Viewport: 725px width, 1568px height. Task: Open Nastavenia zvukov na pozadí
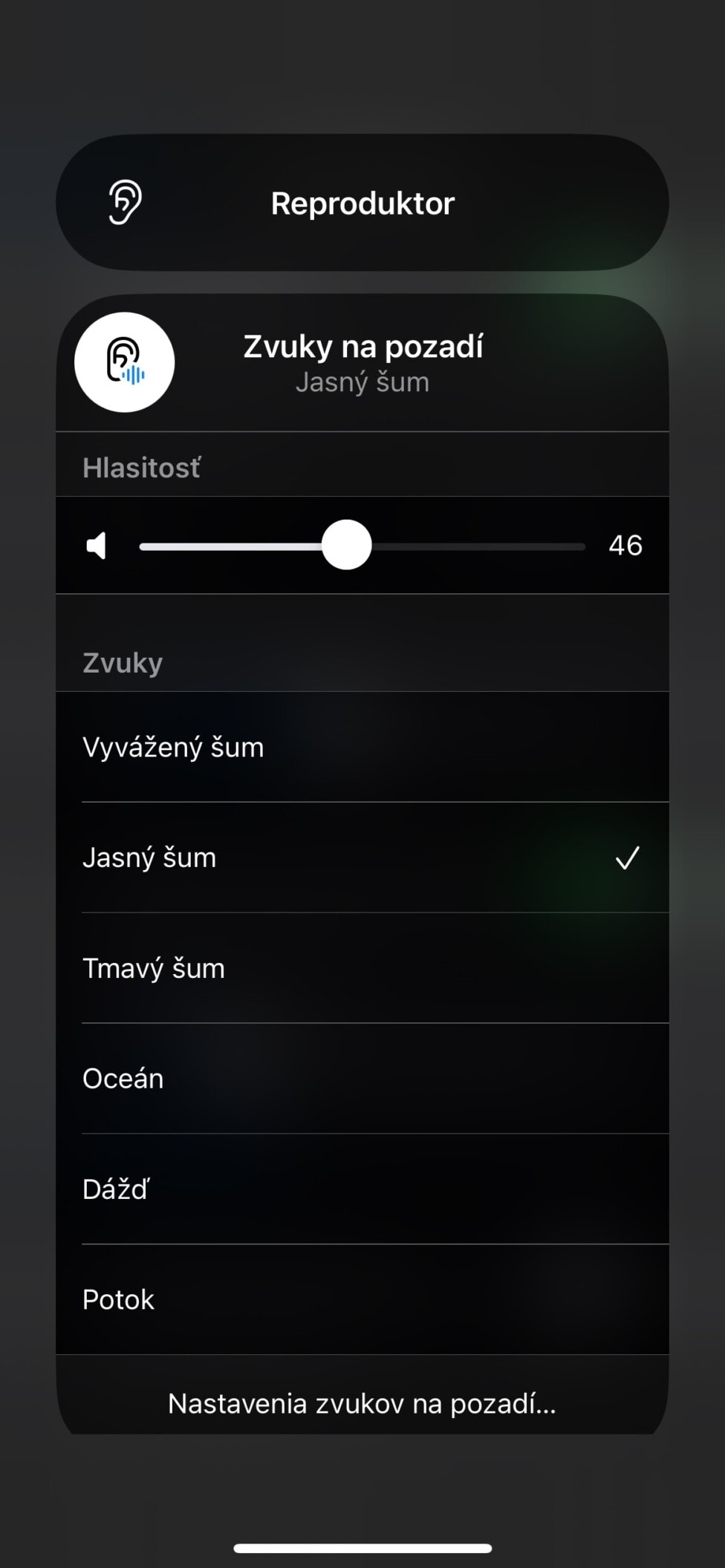click(x=362, y=1403)
